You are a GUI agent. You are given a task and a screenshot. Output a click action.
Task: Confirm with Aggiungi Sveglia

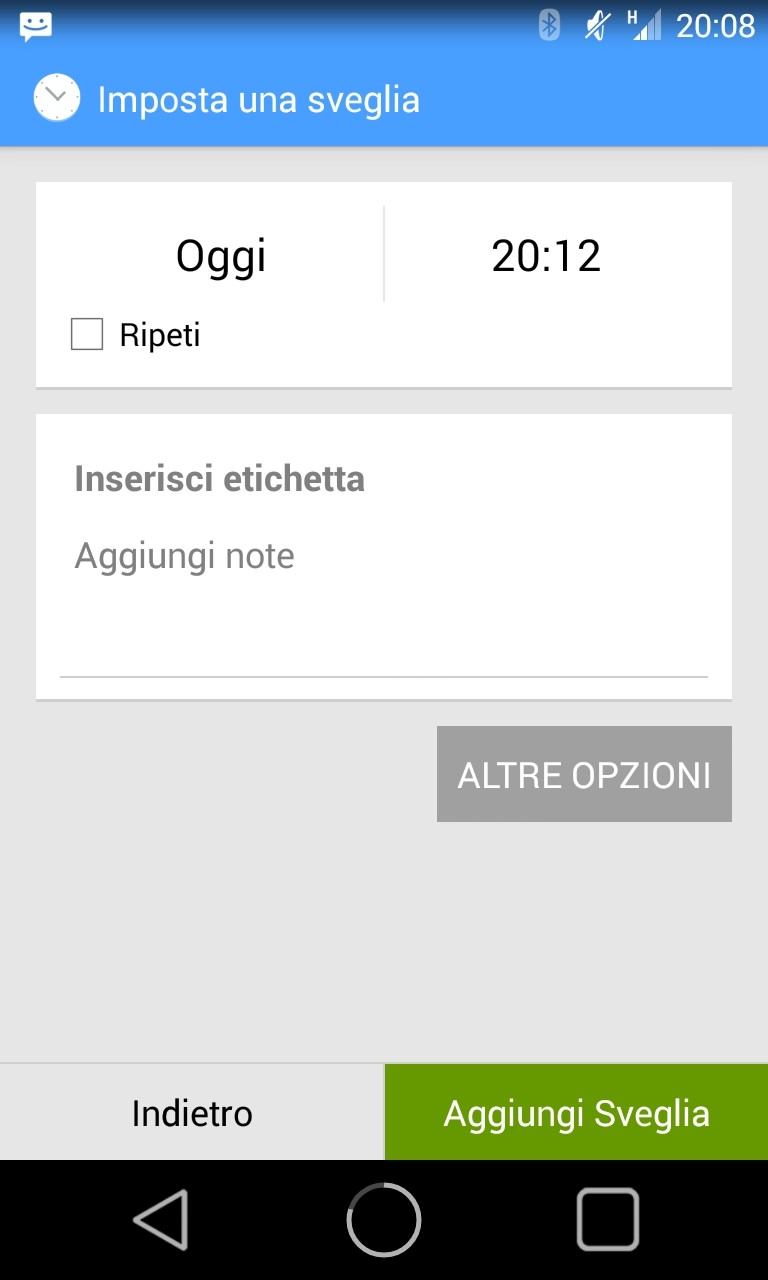click(x=576, y=1112)
